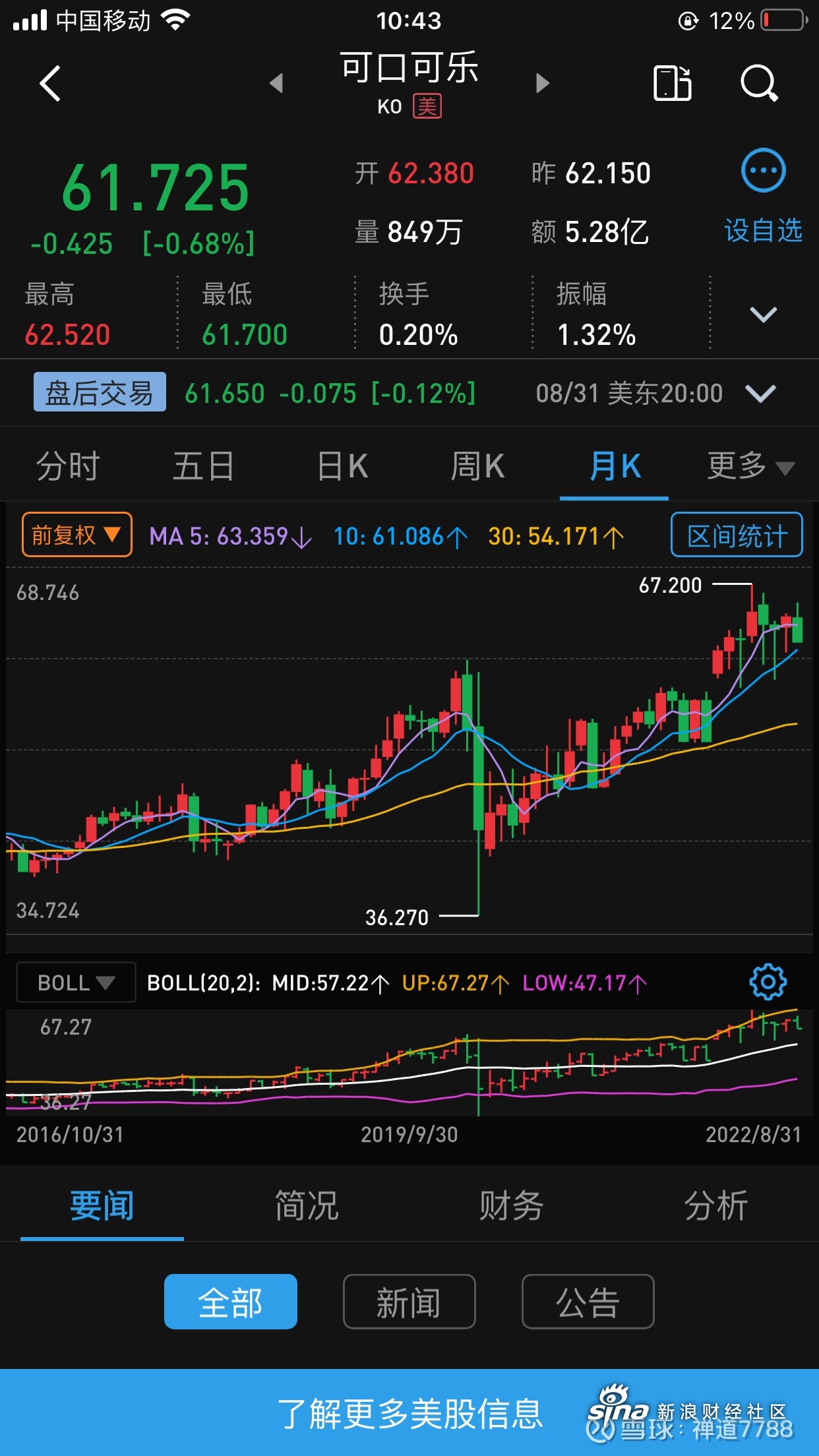Image resolution: width=819 pixels, height=1456 pixels.
Task: Go back using the top-left arrow
Action: 50,83
